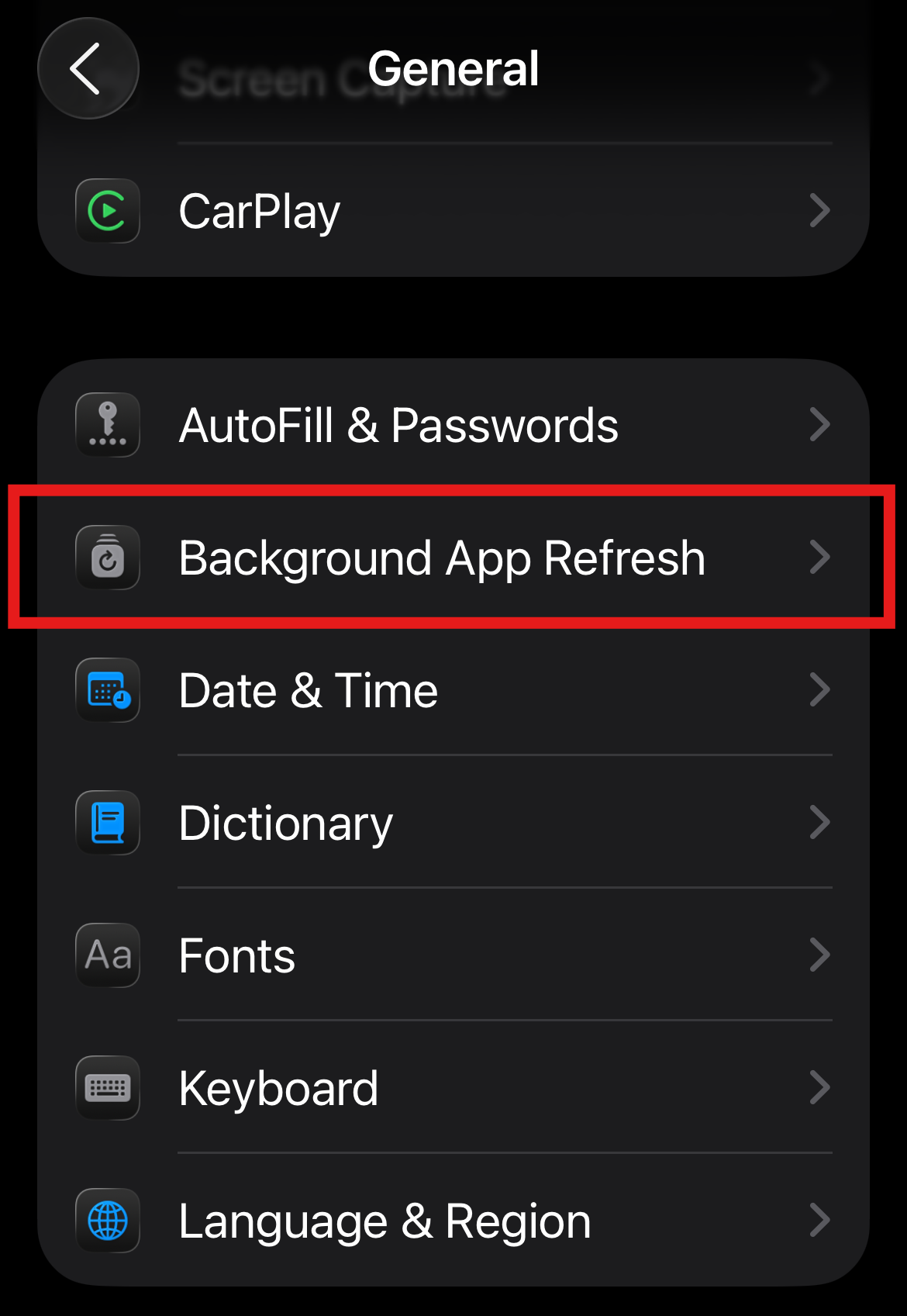Image resolution: width=907 pixels, height=1316 pixels.
Task: Open Background App Refresh settings
Action: coord(453,558)
